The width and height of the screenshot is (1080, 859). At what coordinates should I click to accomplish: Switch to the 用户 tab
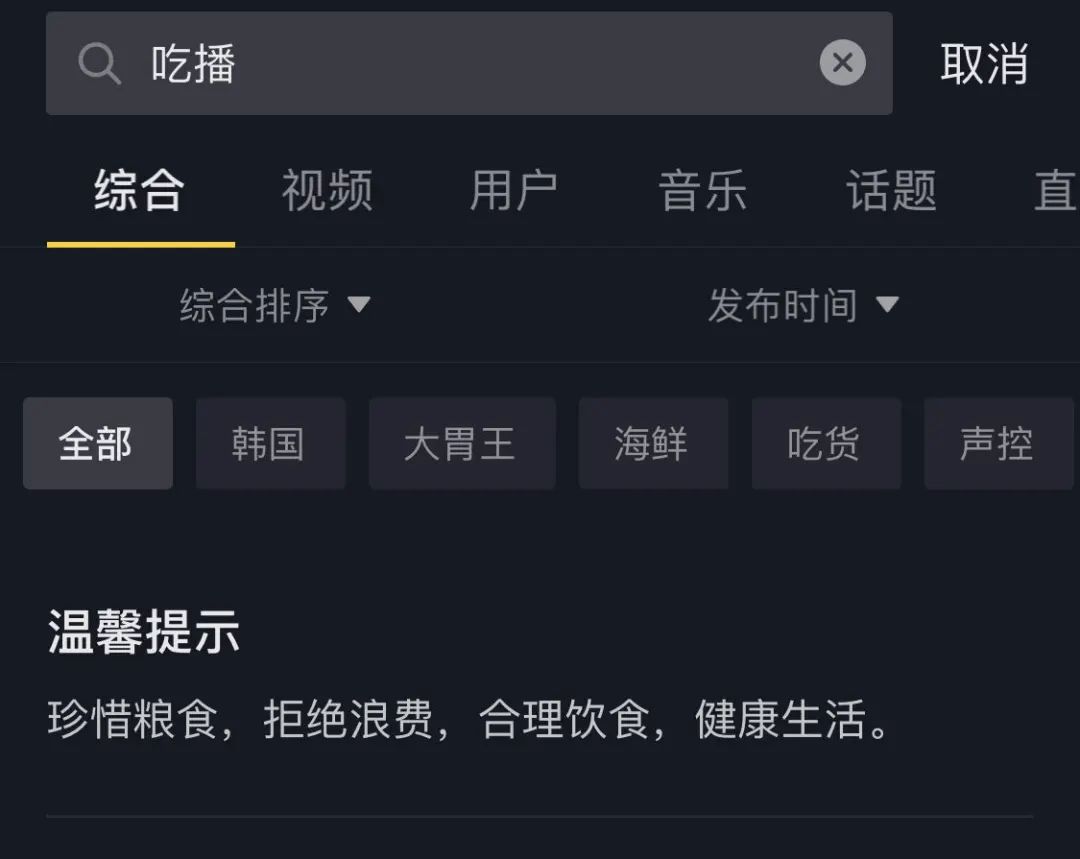pos(513,190)
